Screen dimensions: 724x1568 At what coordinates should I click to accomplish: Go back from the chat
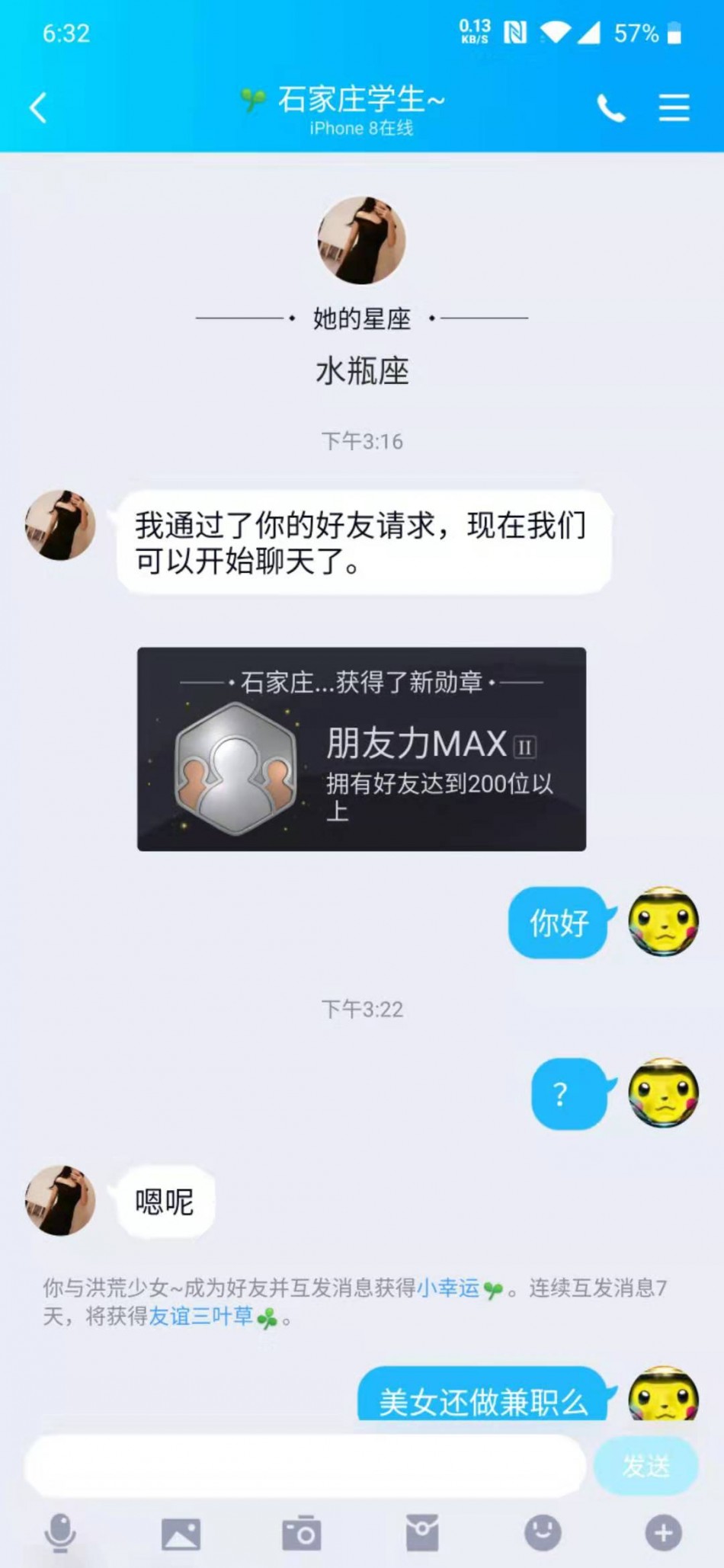point(38,107)
